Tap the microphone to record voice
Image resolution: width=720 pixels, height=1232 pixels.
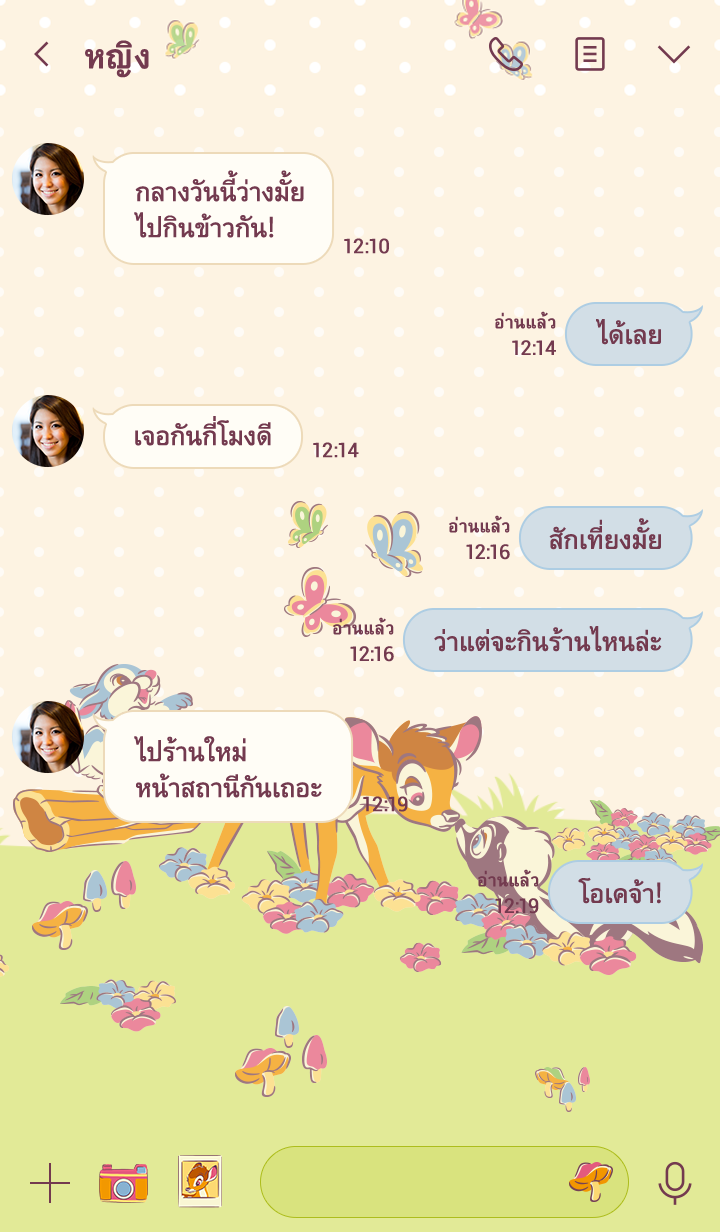pyautogui.click(x=674, y=1183)
